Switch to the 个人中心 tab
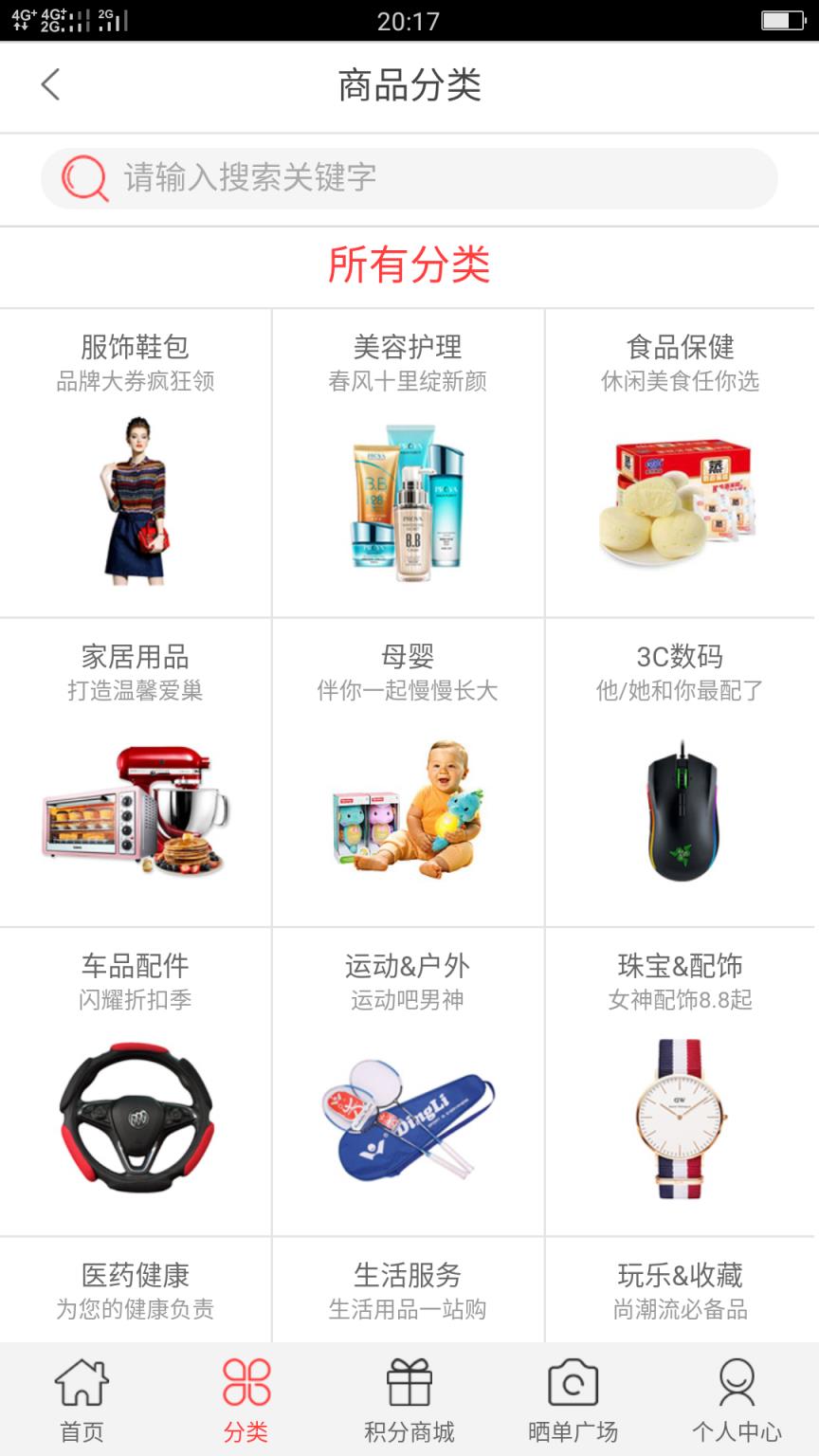The height and width of the screenshot is (1456, 819). pos(737,1399)
